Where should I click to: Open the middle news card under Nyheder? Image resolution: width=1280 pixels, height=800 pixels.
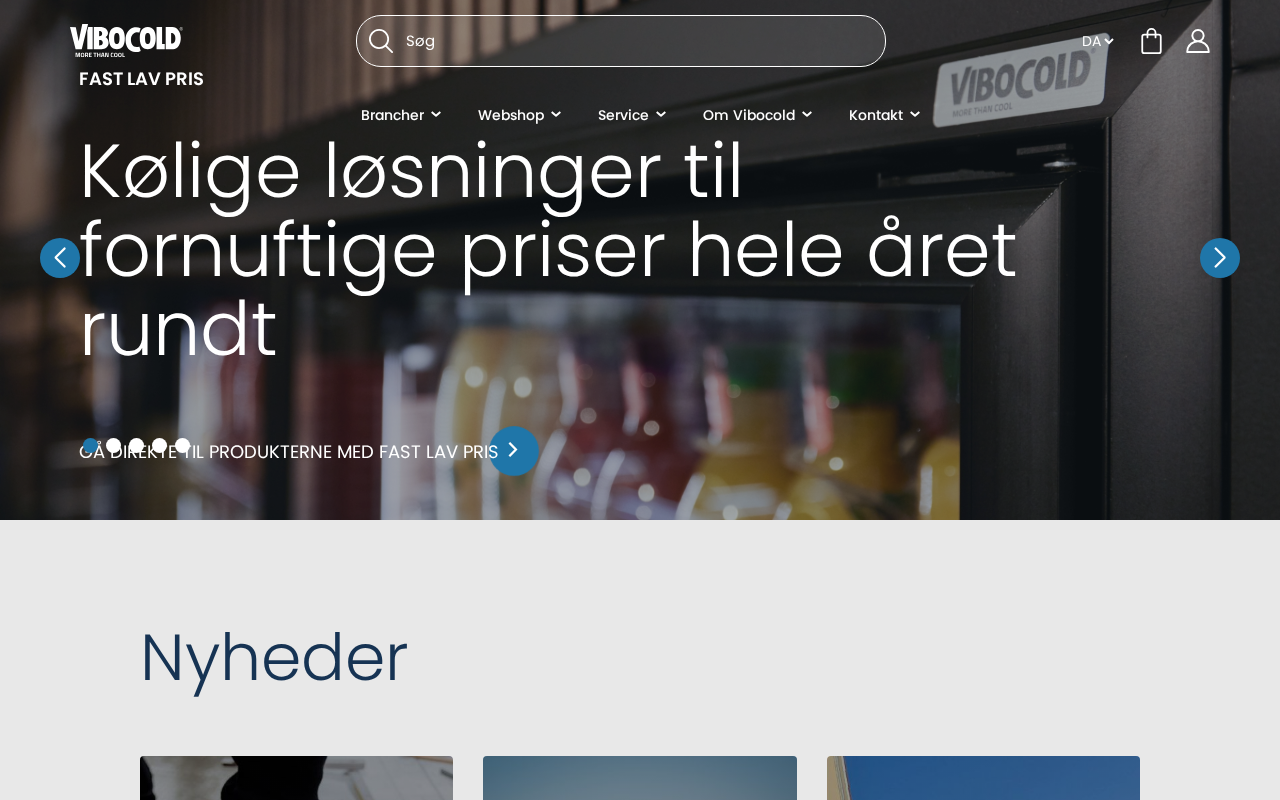pyautogui.click(x=640, y=778)
